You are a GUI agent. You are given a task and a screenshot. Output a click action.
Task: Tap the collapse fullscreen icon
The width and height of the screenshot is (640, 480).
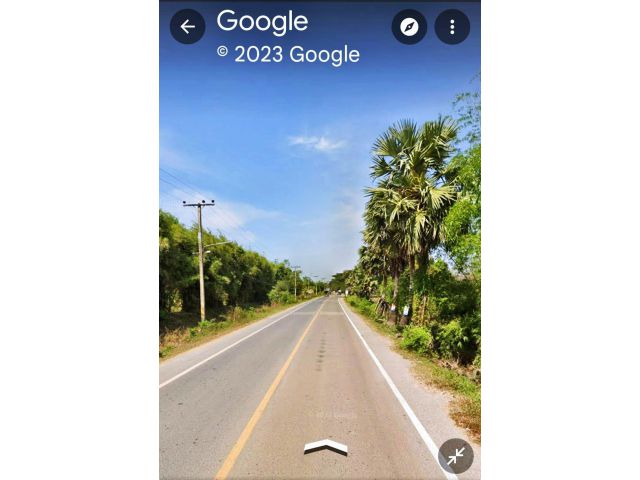456,456
